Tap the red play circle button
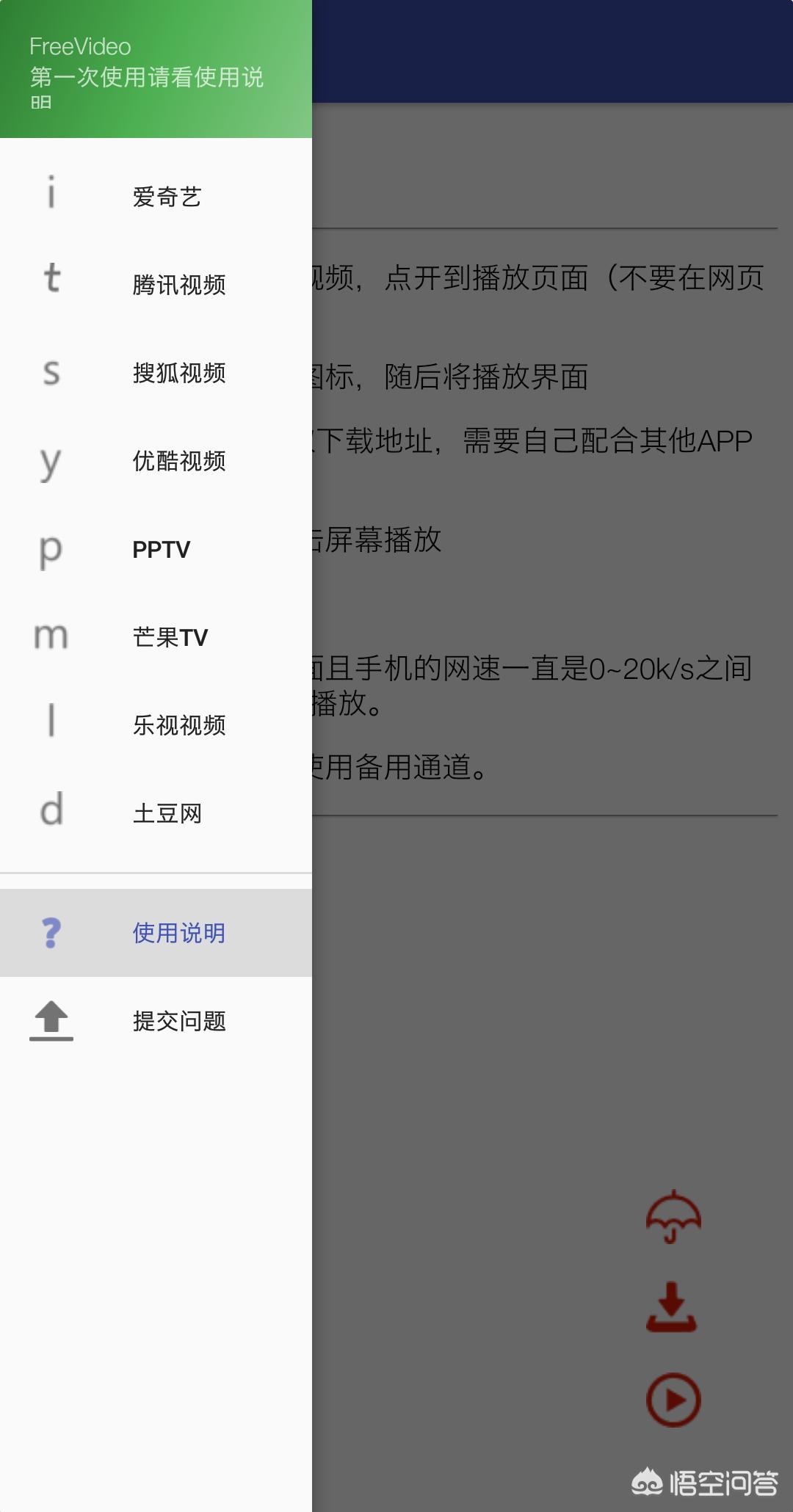 point(673,1400)
